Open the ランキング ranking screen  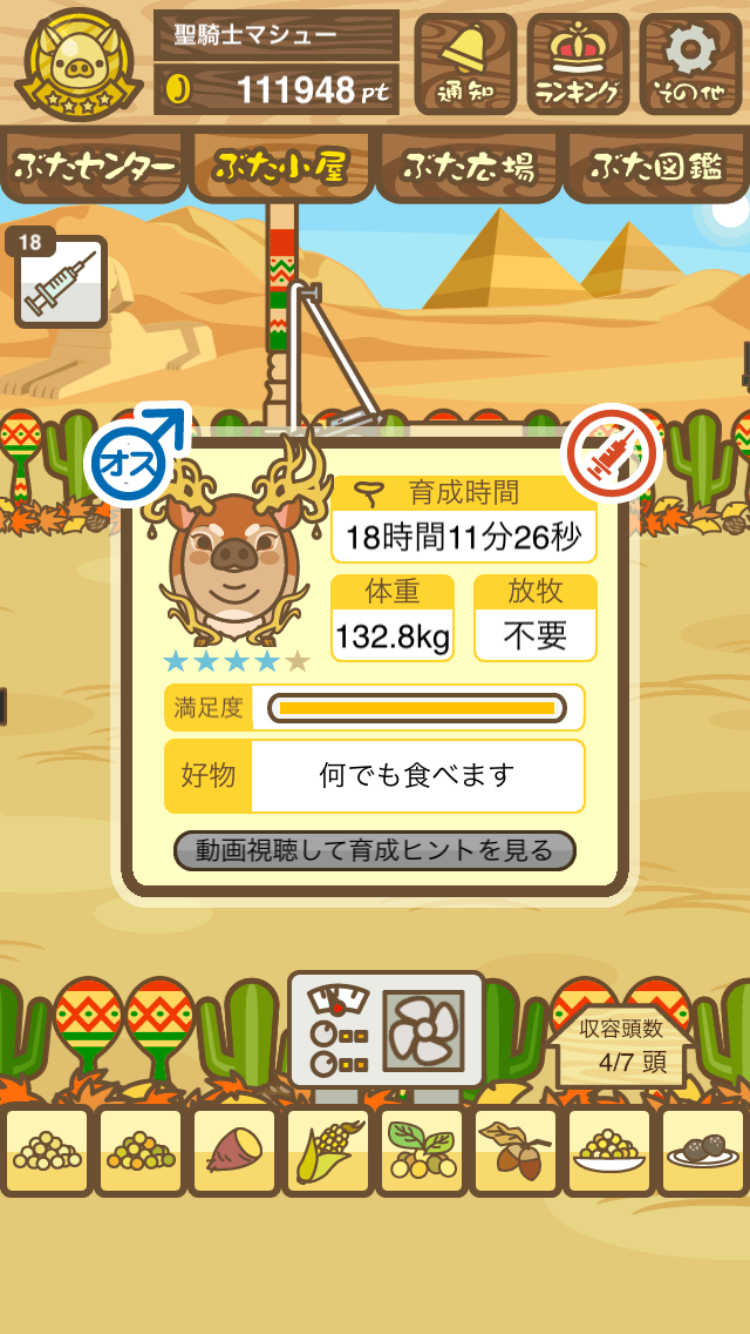[578, 63]
